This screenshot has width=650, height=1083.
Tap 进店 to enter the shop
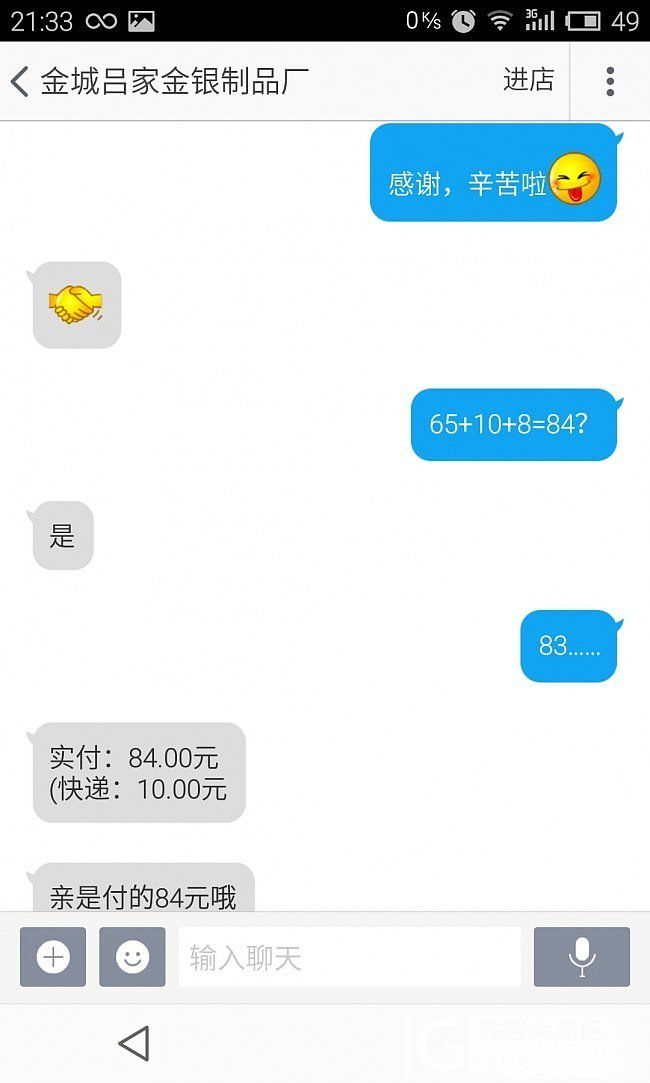click(528, 81)
